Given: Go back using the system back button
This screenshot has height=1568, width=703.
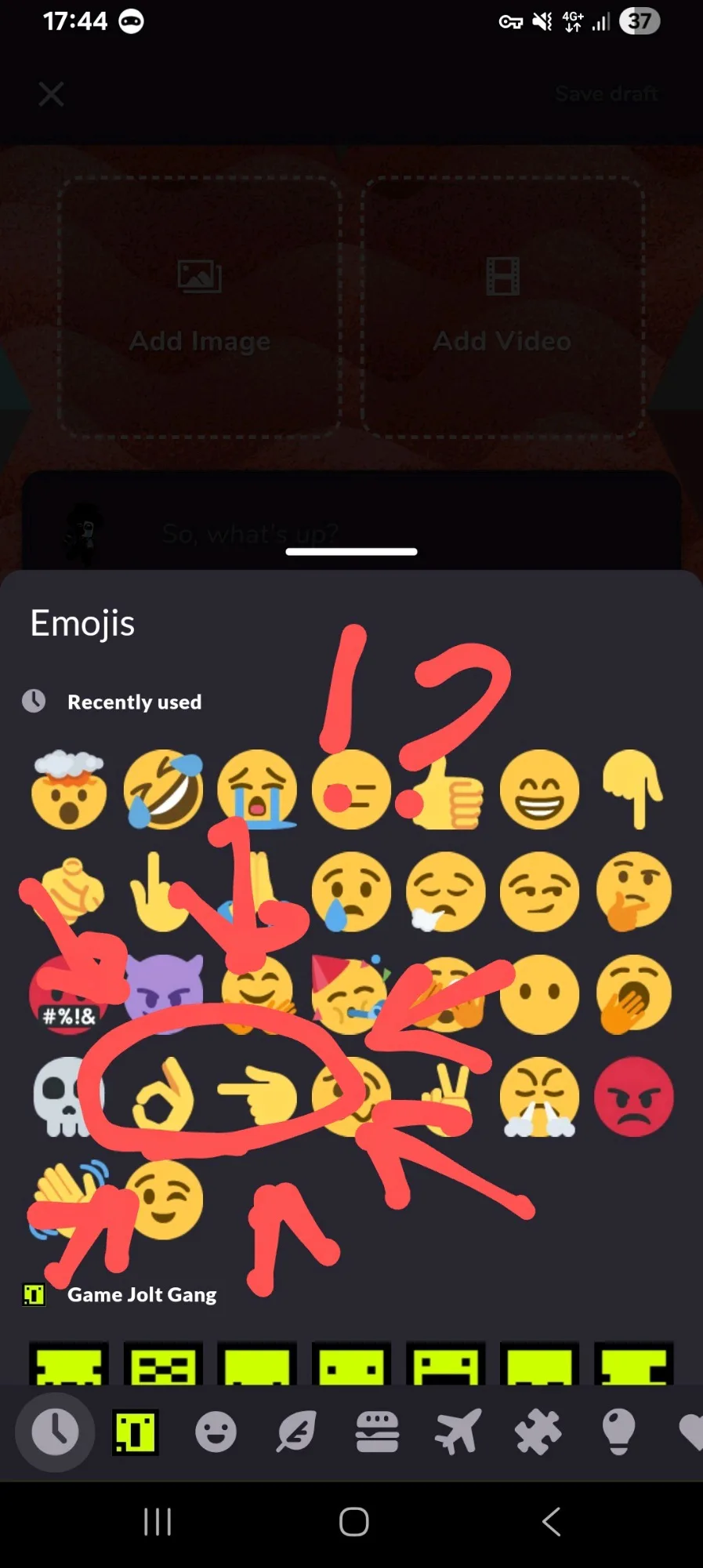Looking at the screenshot, I should (x=551, y=1522).
